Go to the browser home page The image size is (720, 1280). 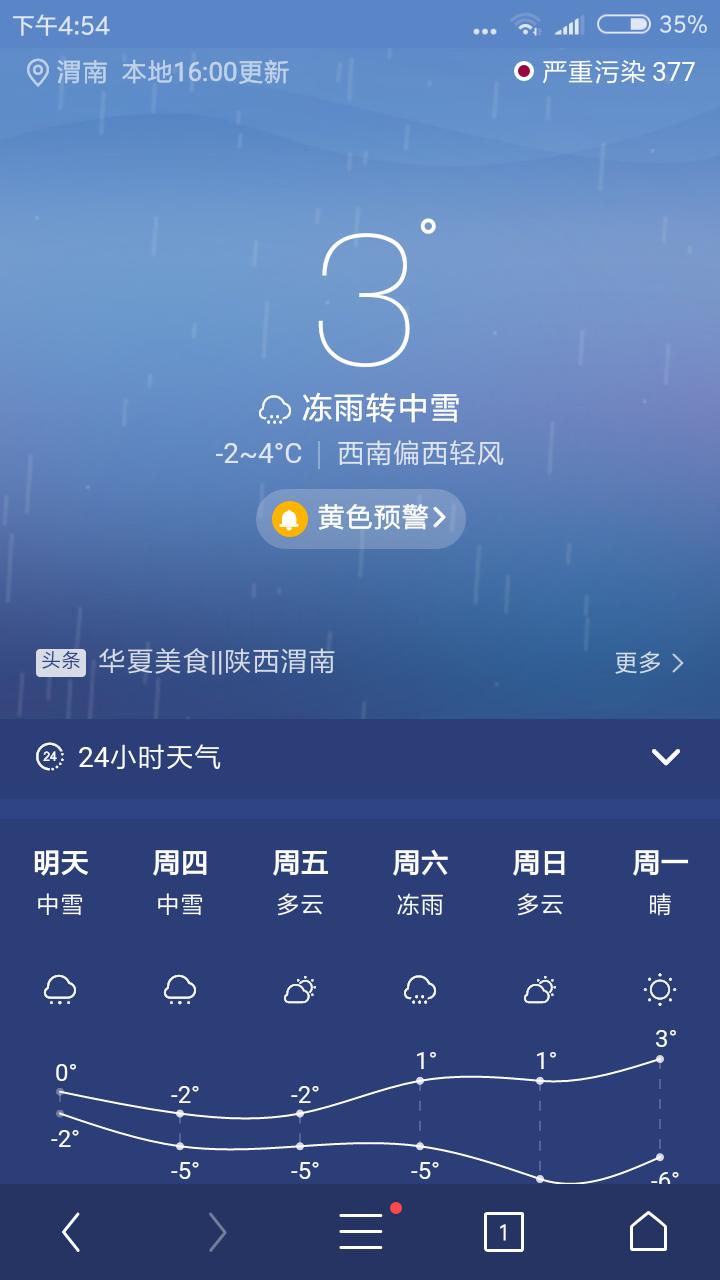click(648, 1231)
